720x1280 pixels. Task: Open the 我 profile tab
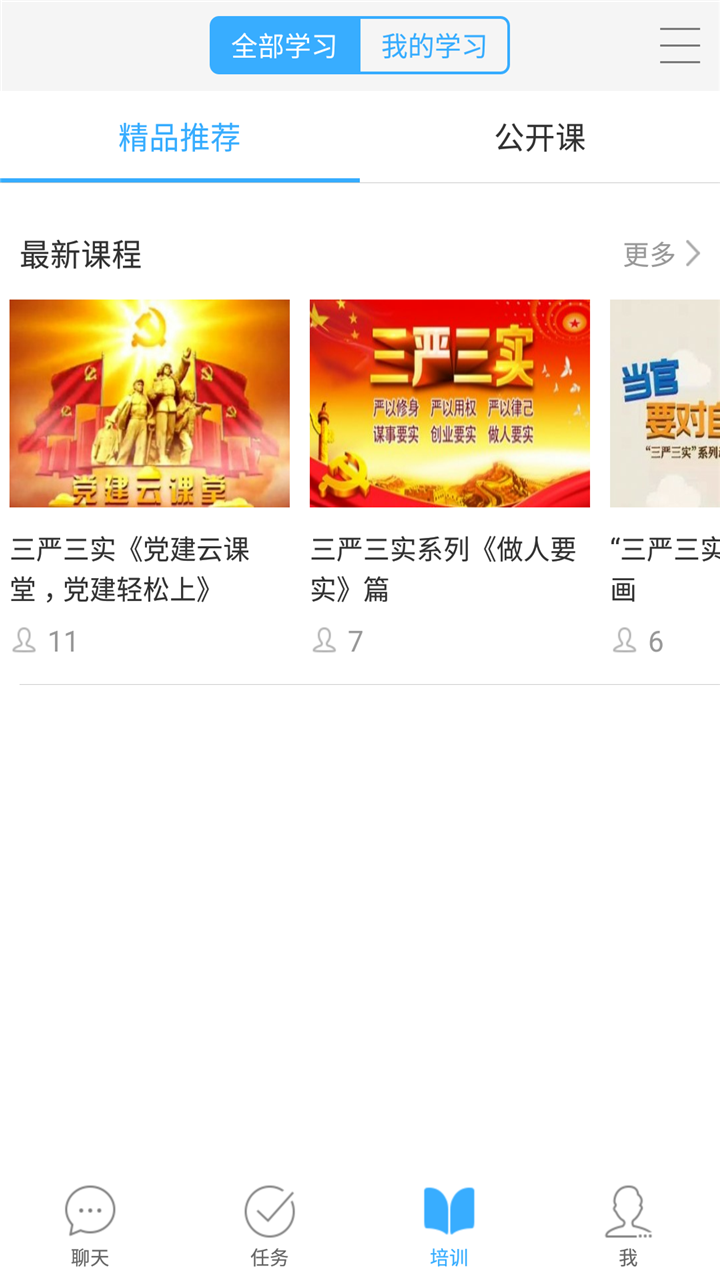[x=628, y=1225]
